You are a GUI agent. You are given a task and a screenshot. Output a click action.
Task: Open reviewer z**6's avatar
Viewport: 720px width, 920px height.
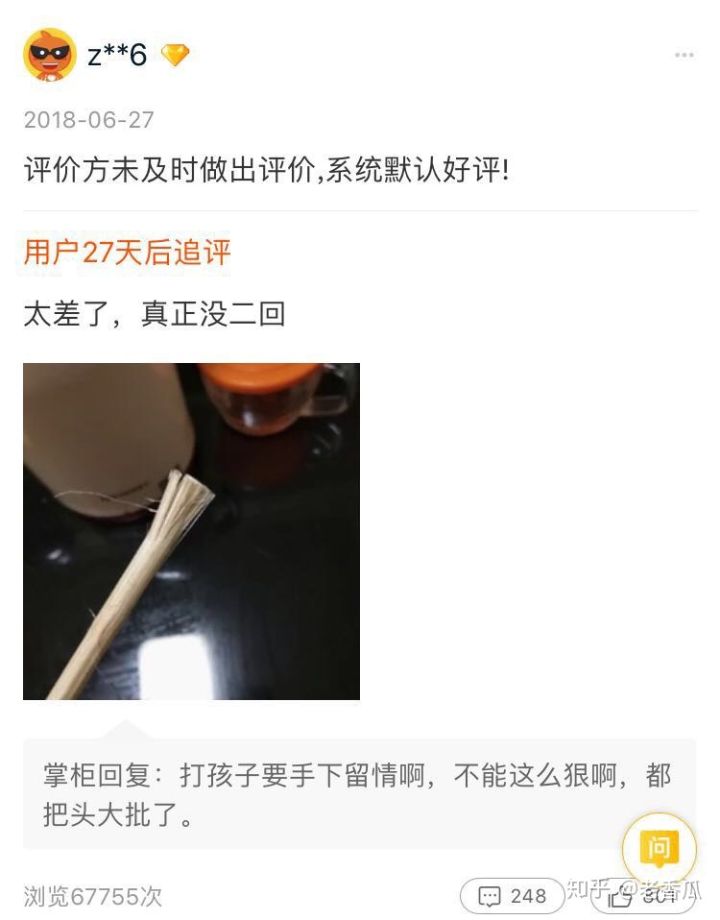coord(50,54)
